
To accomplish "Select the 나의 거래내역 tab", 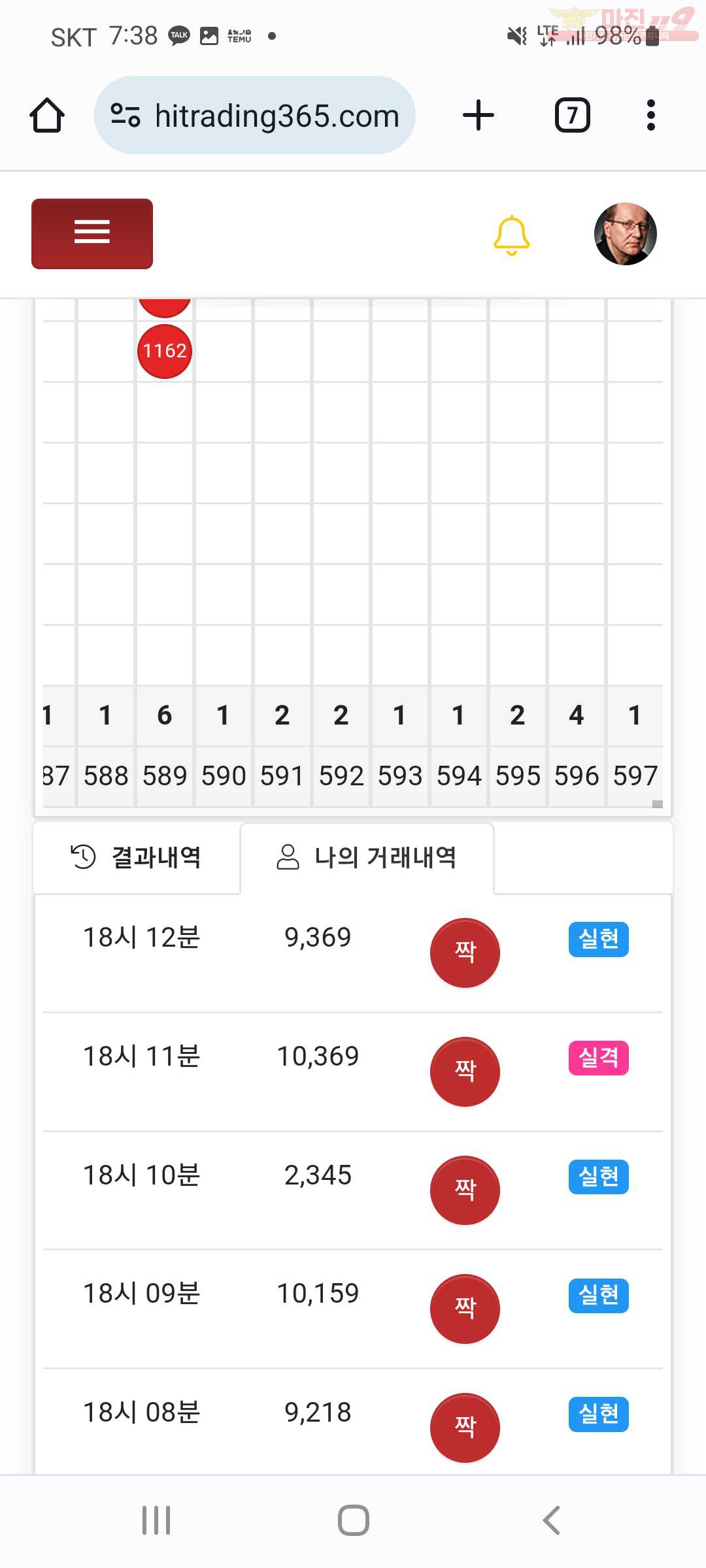I will [x=367, y=857].
